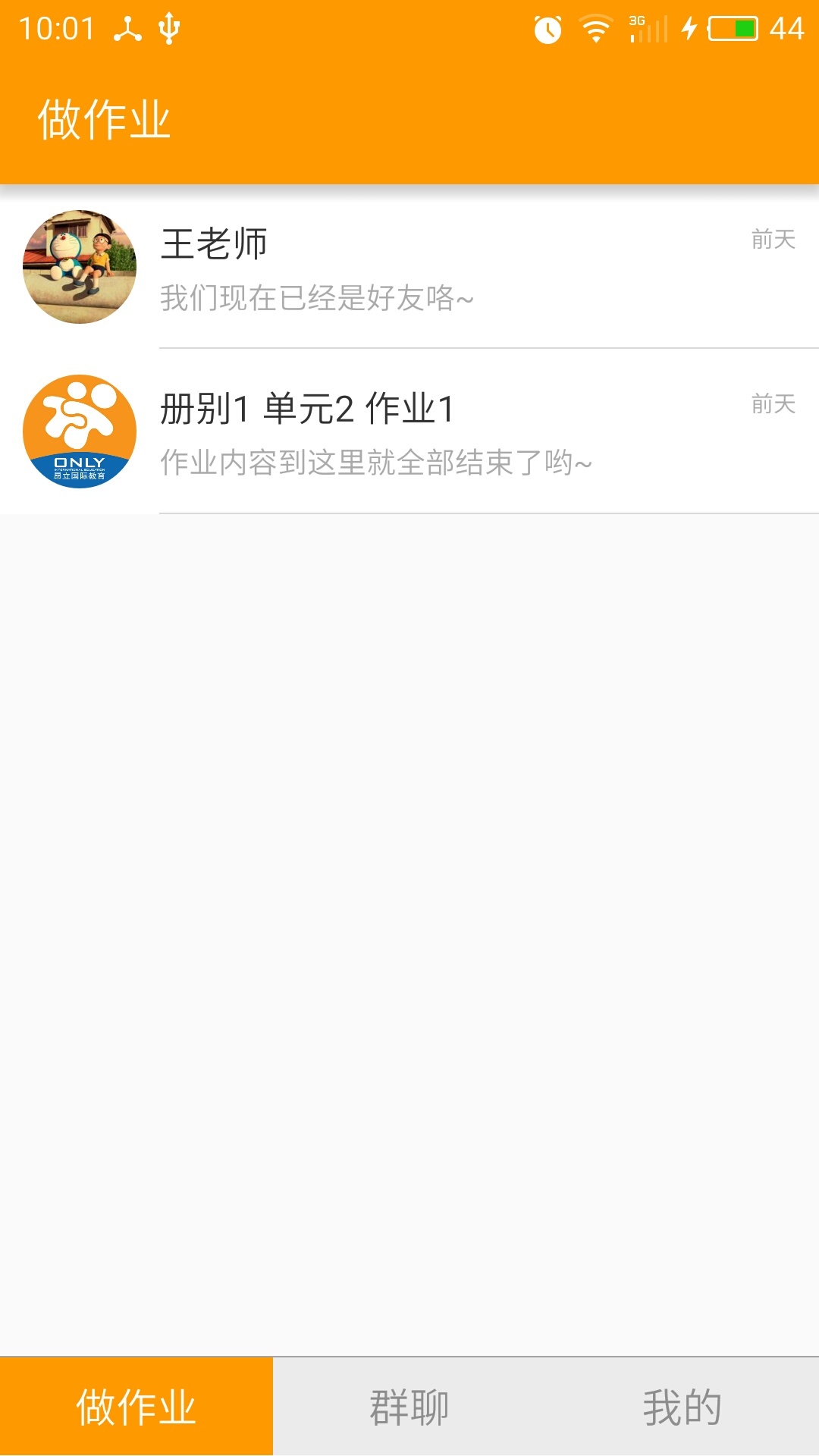Select the 做作业 bottom tab
Viewport: 819px width, 1456px height.
136,1407
